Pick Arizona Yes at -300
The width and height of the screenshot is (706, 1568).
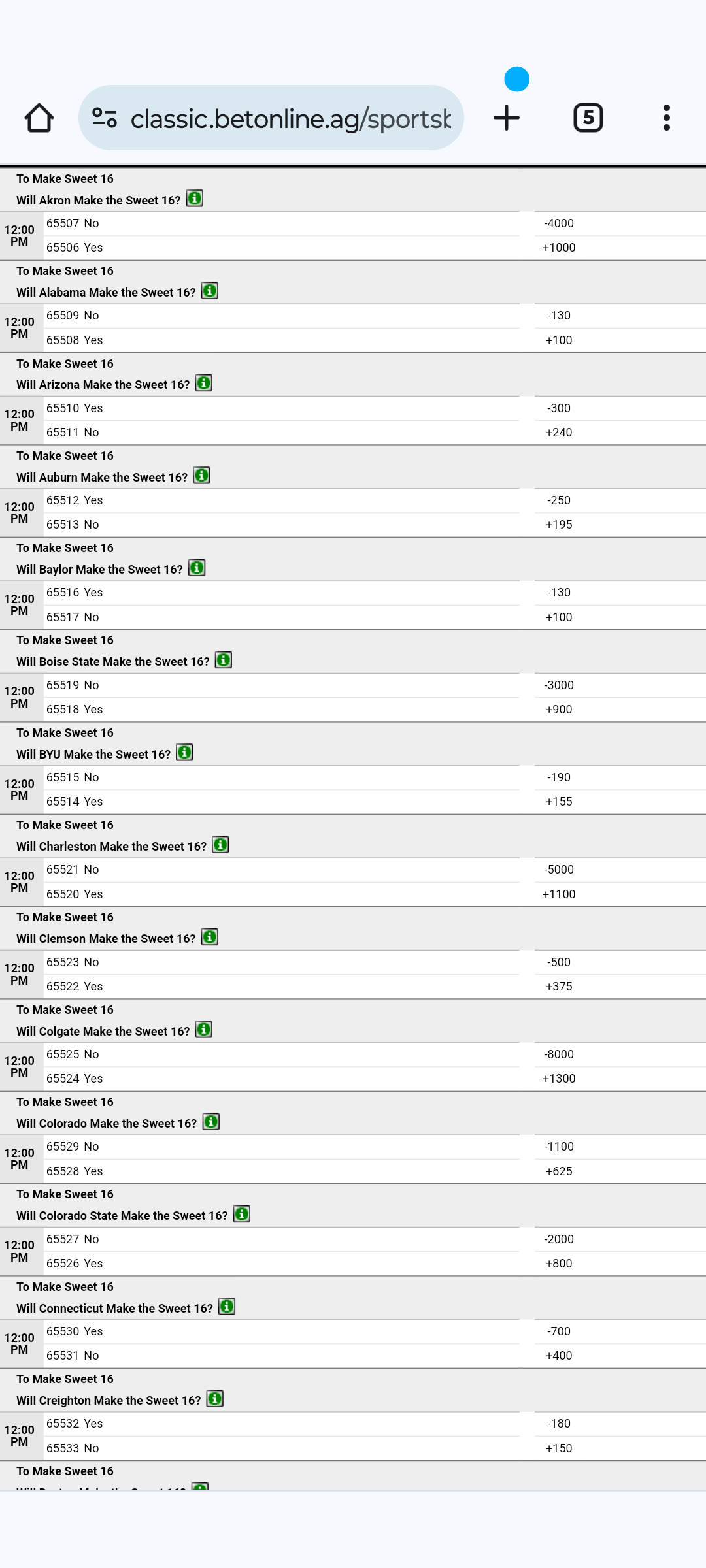pos(558,408)
